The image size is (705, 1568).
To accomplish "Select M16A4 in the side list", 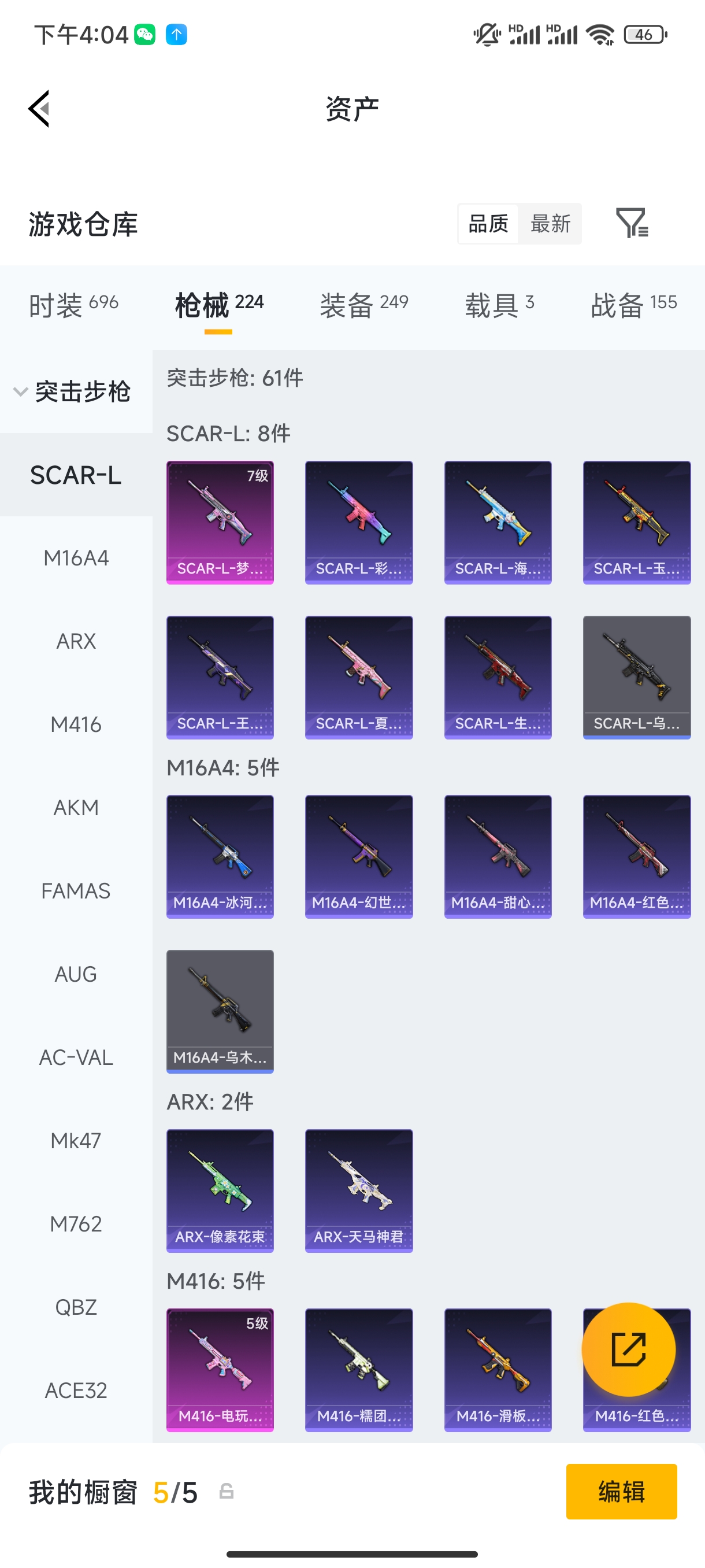I will pos(76,557).
